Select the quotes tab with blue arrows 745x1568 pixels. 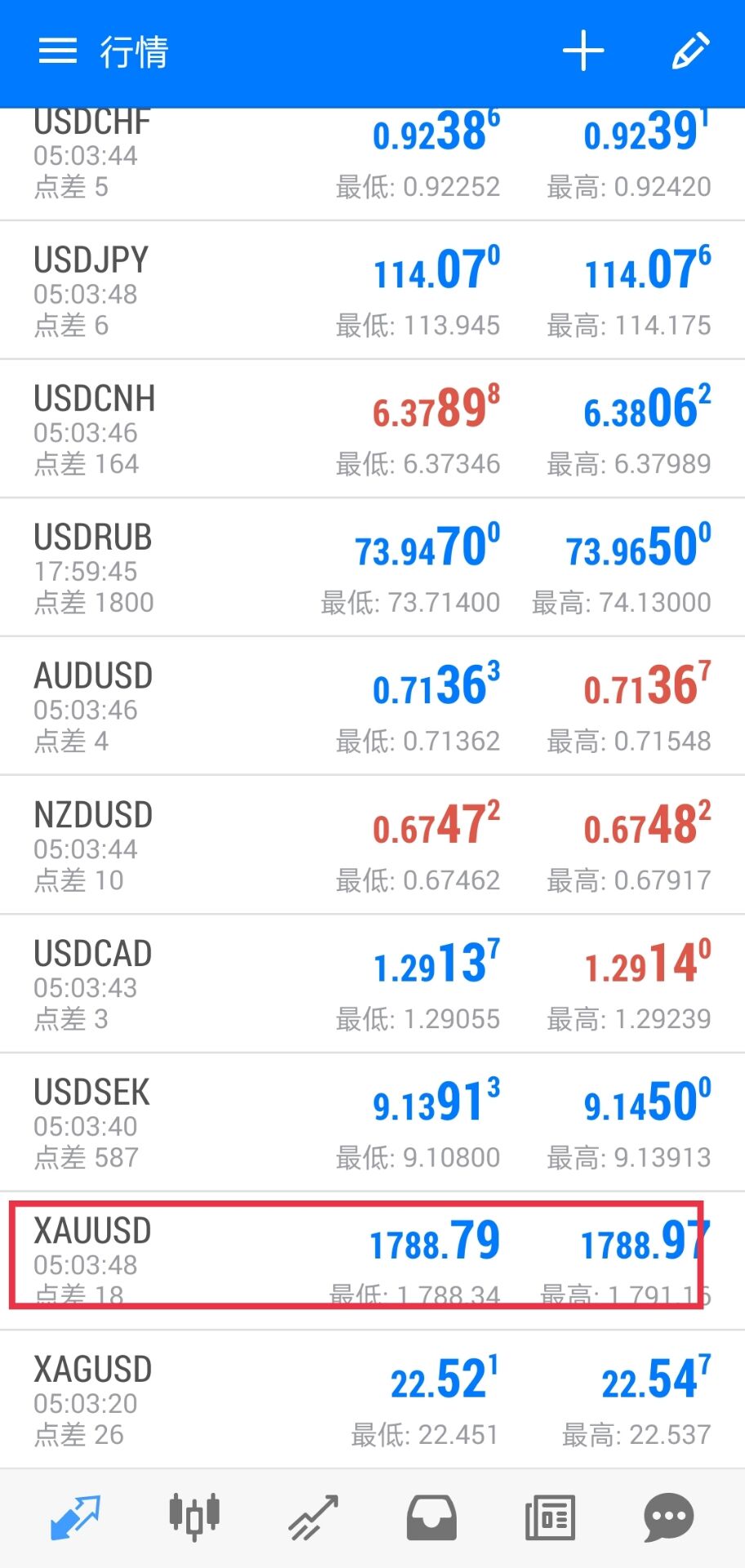75,1517
